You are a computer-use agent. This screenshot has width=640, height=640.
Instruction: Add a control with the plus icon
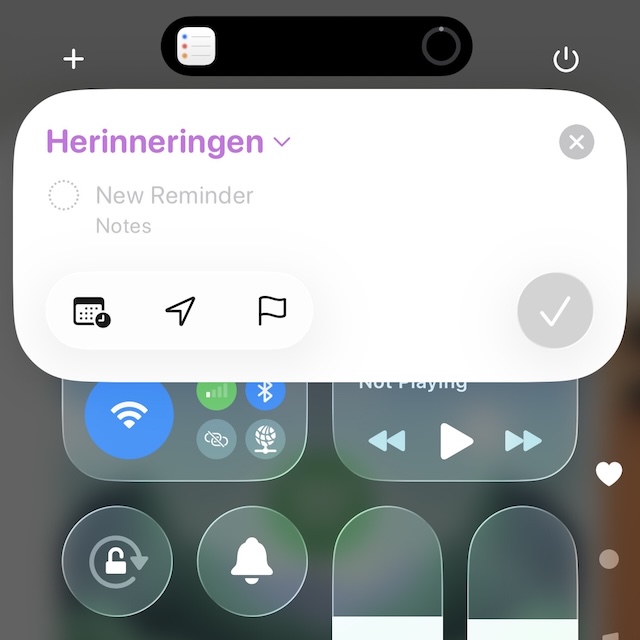click(x=73, y=60)
